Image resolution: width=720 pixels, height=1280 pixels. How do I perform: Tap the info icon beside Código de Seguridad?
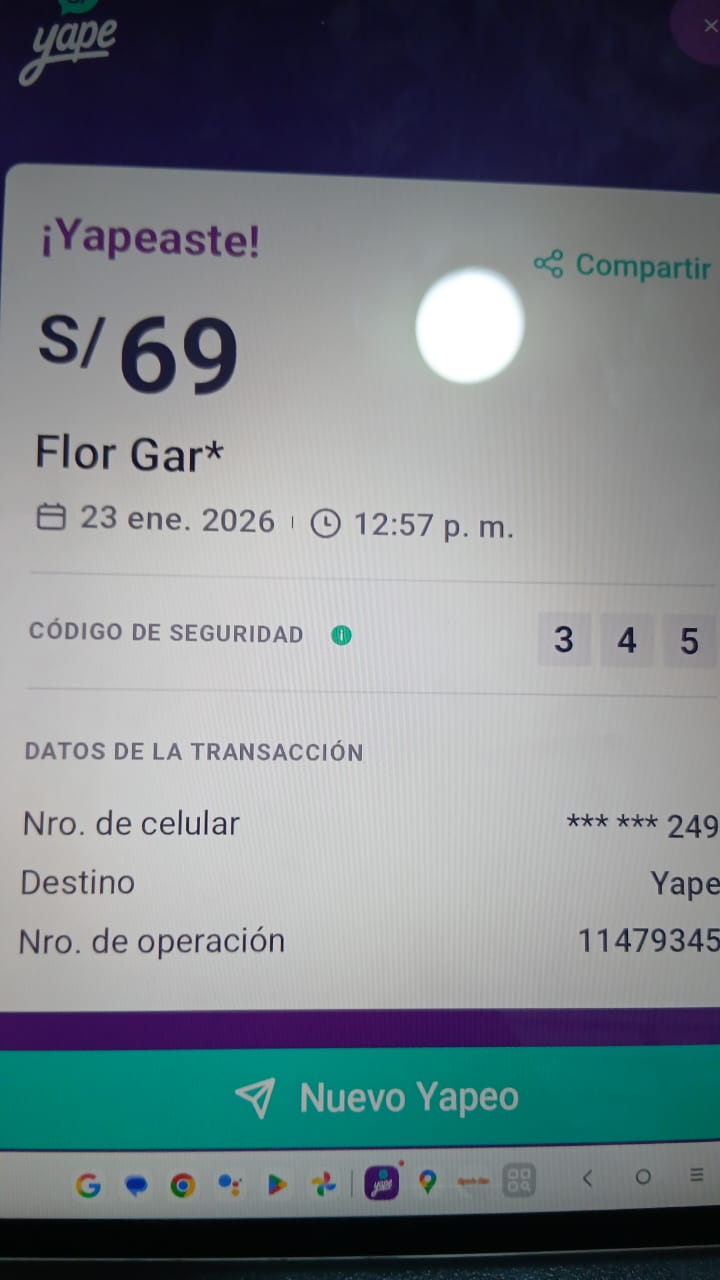342,635
